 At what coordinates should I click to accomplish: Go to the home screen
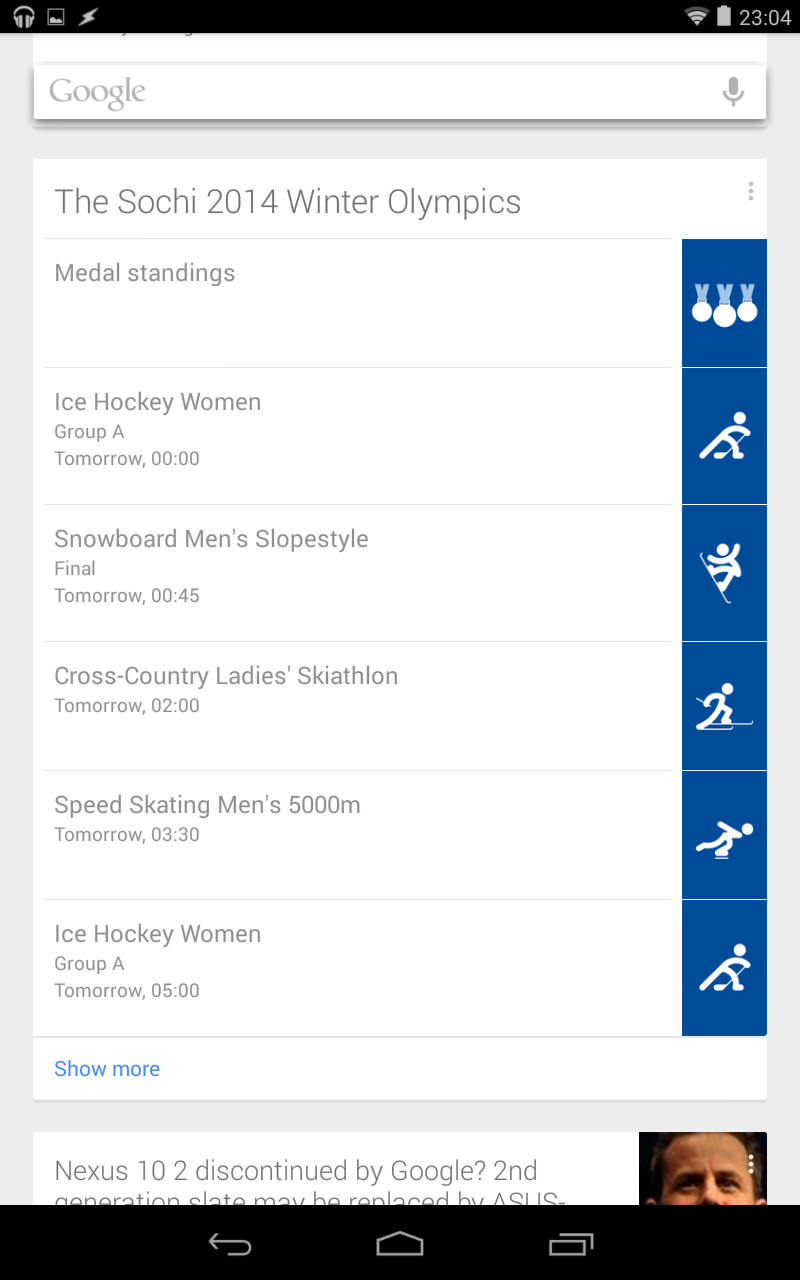400,1244
